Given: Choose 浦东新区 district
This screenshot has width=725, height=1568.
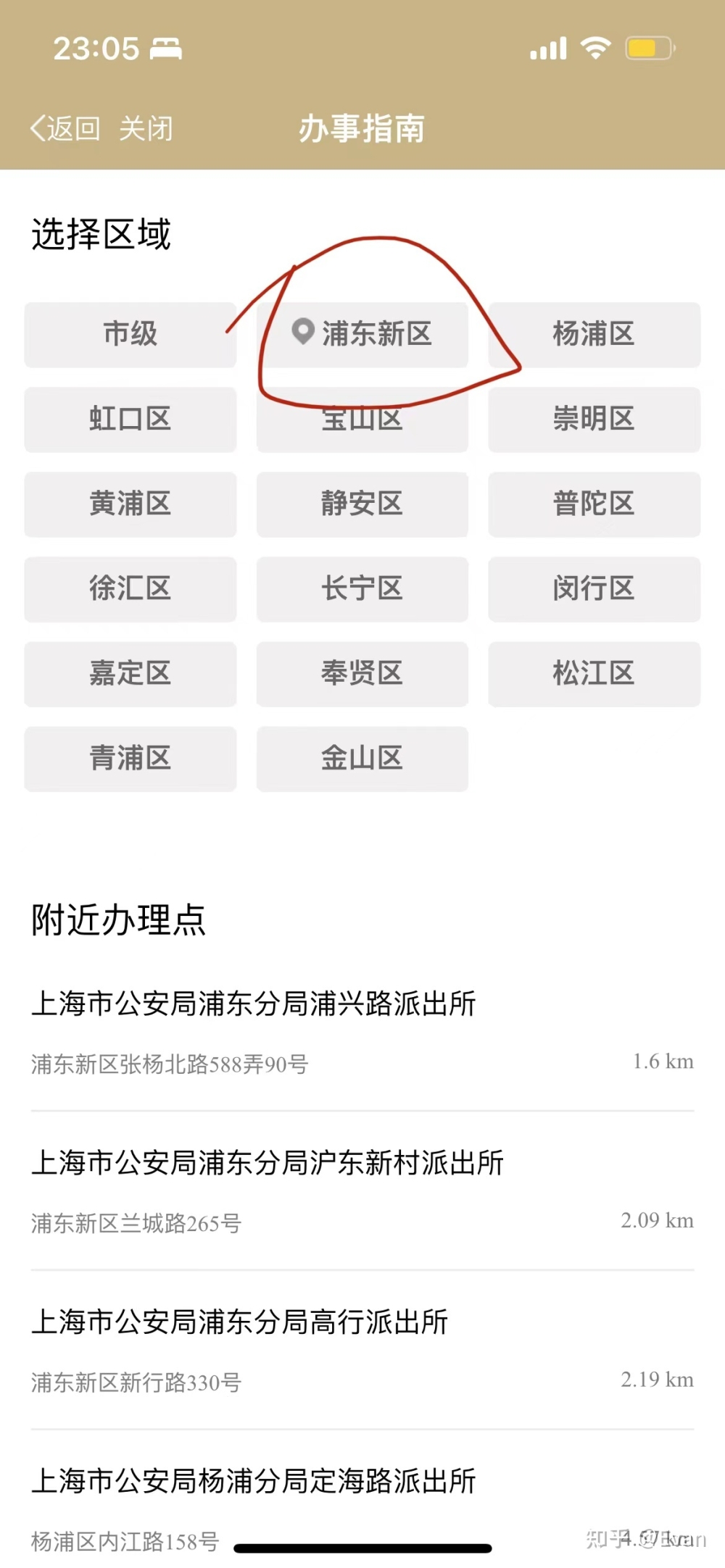Looking at the screenshot, I should (362, 335).
